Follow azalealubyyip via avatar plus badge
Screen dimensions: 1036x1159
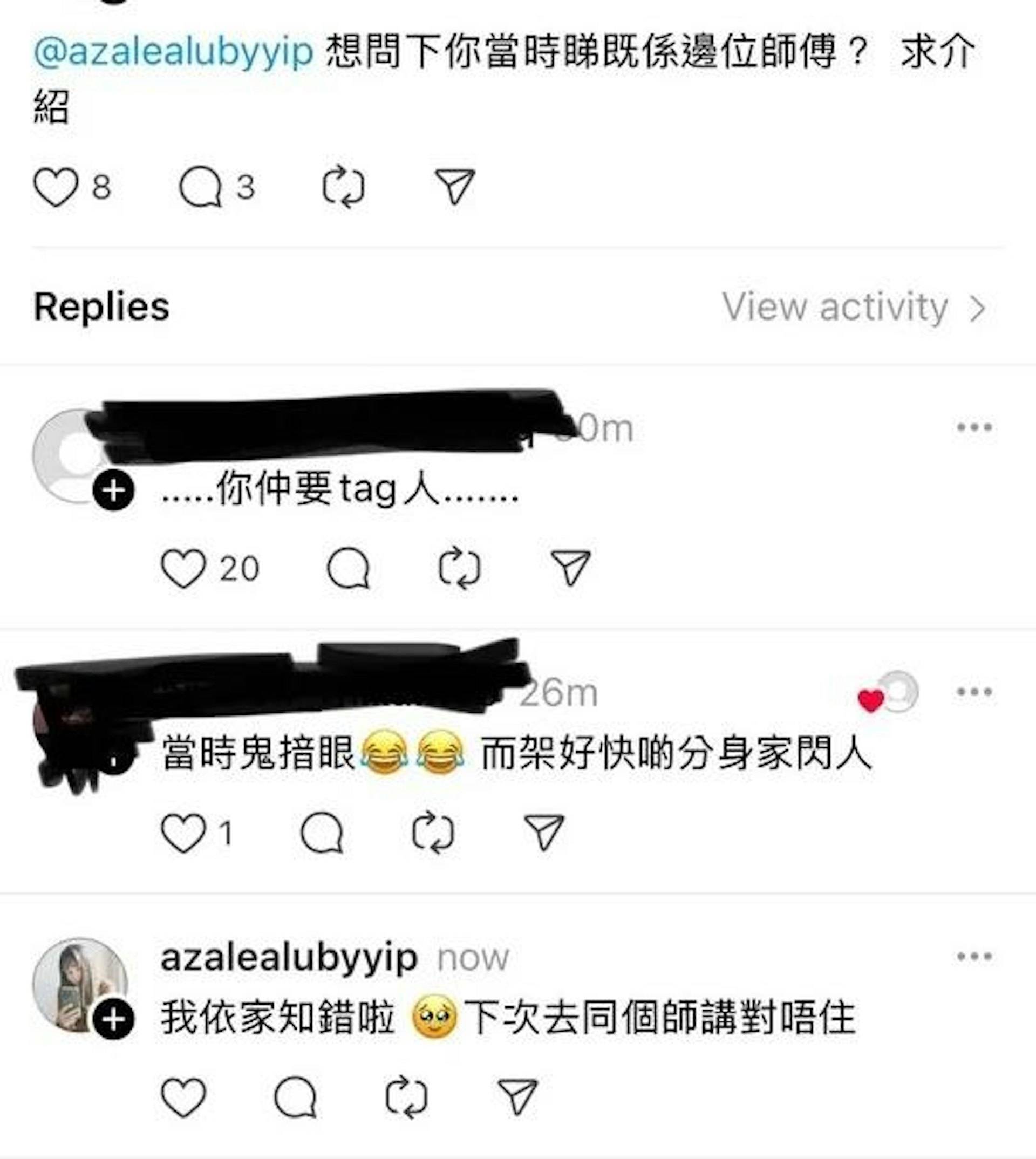point(114,1020)
